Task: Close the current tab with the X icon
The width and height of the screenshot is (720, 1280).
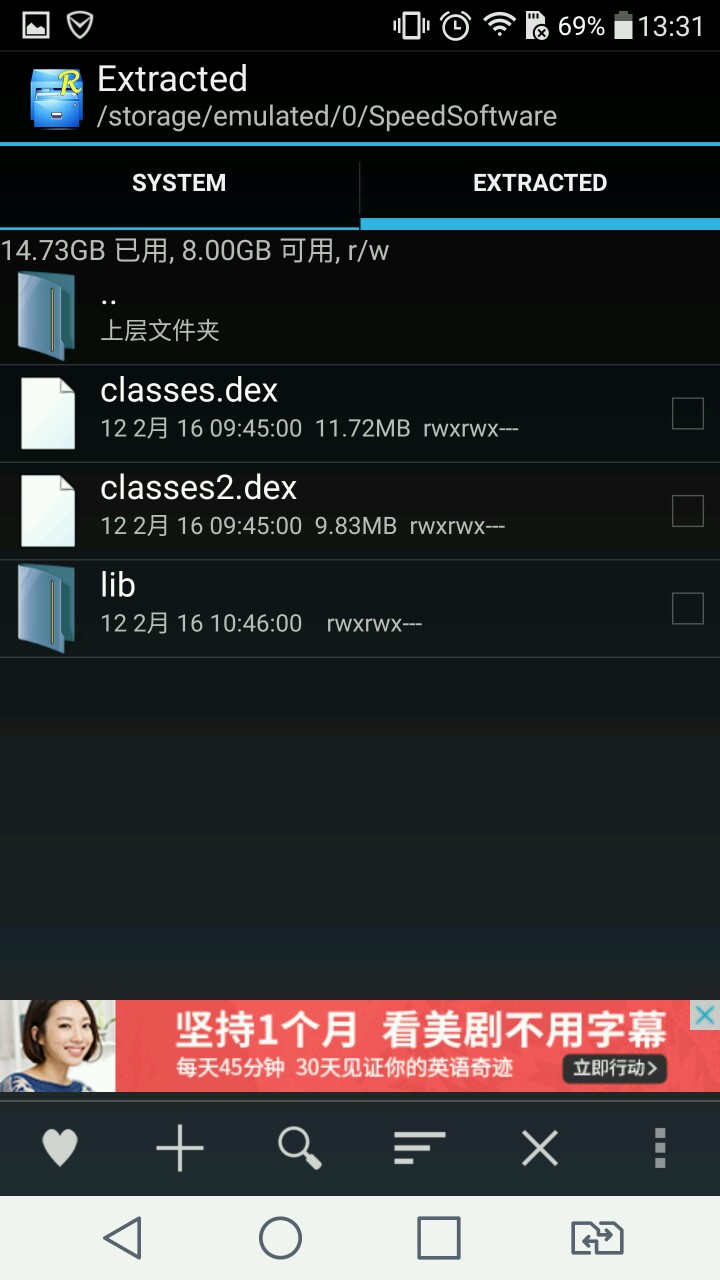Action: coord(540,1148)
